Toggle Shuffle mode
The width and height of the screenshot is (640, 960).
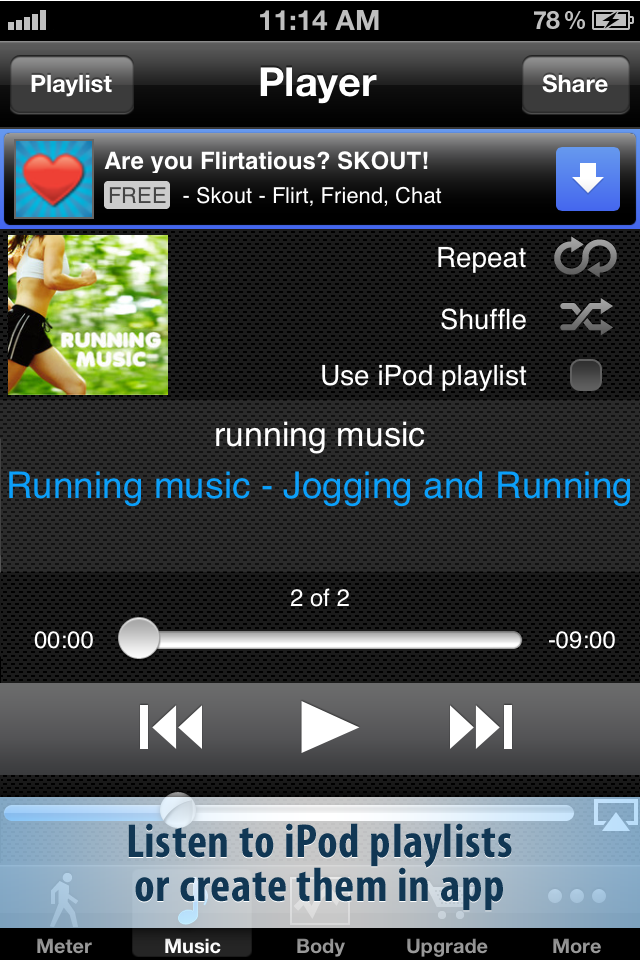point(585,319)
